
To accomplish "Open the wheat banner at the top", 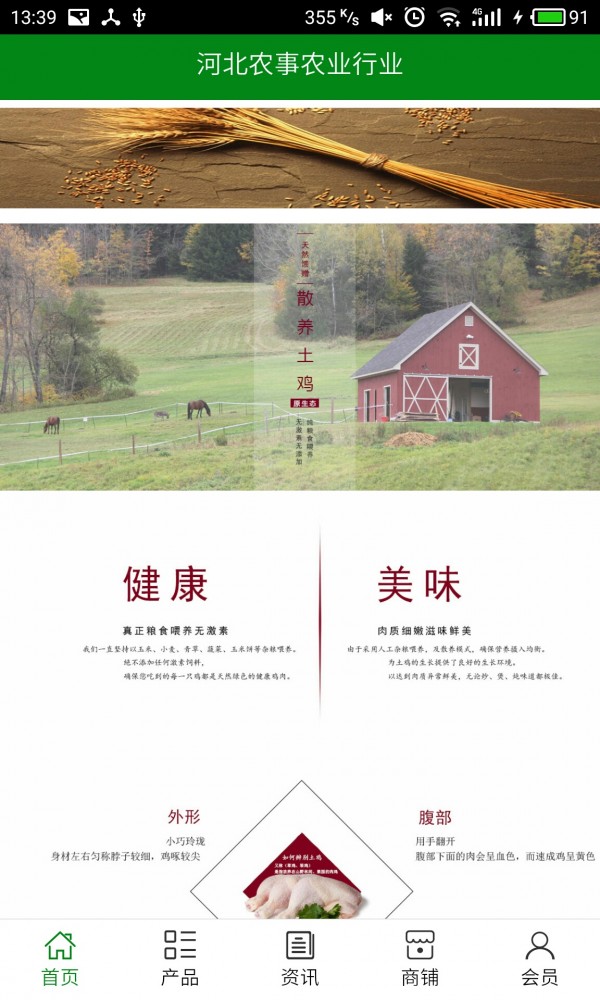I will pos(300,157).
